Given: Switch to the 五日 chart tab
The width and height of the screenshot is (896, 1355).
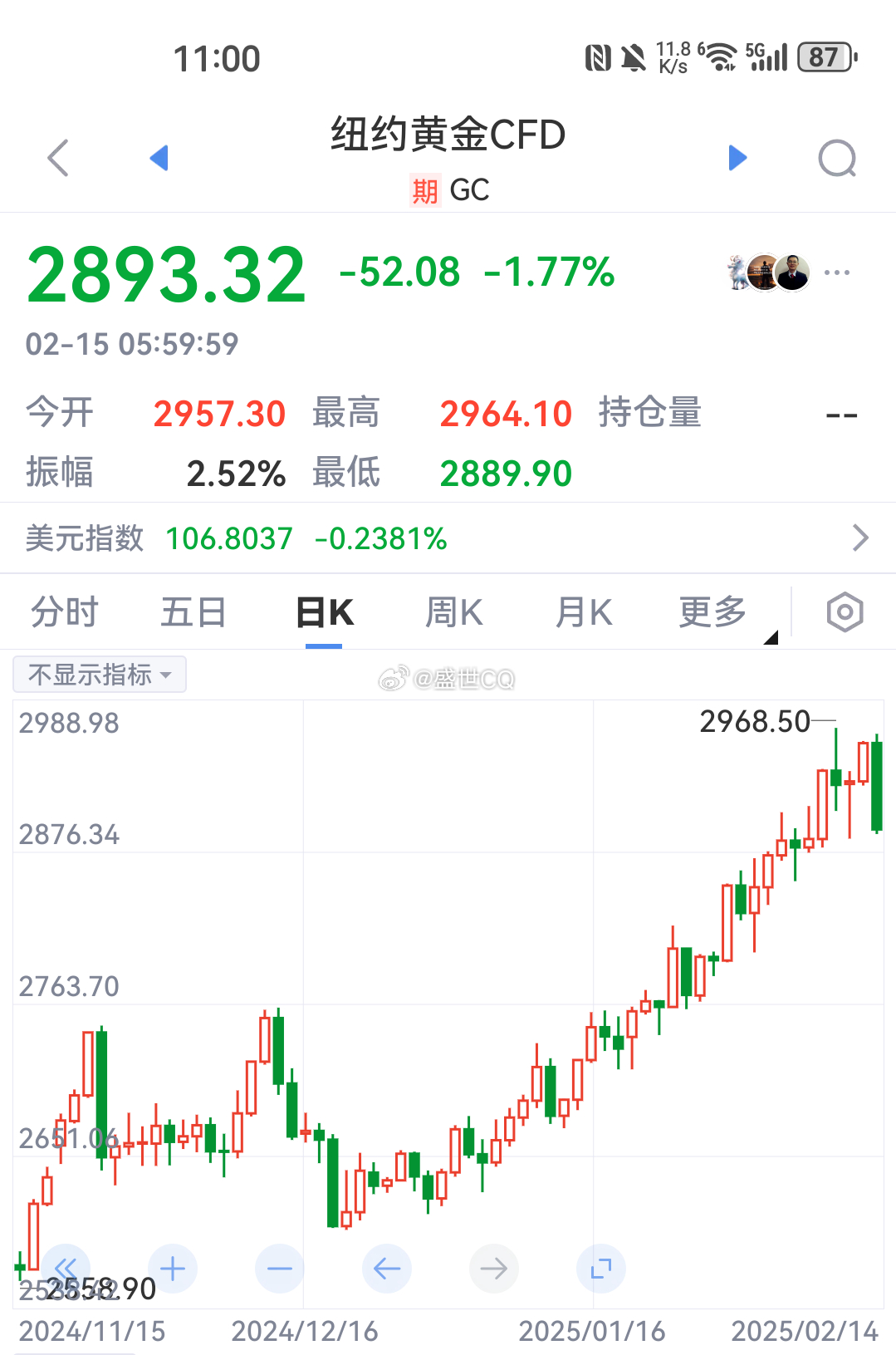Looking at the screenshot, I should pyautogui.click(x=193, y=613).
